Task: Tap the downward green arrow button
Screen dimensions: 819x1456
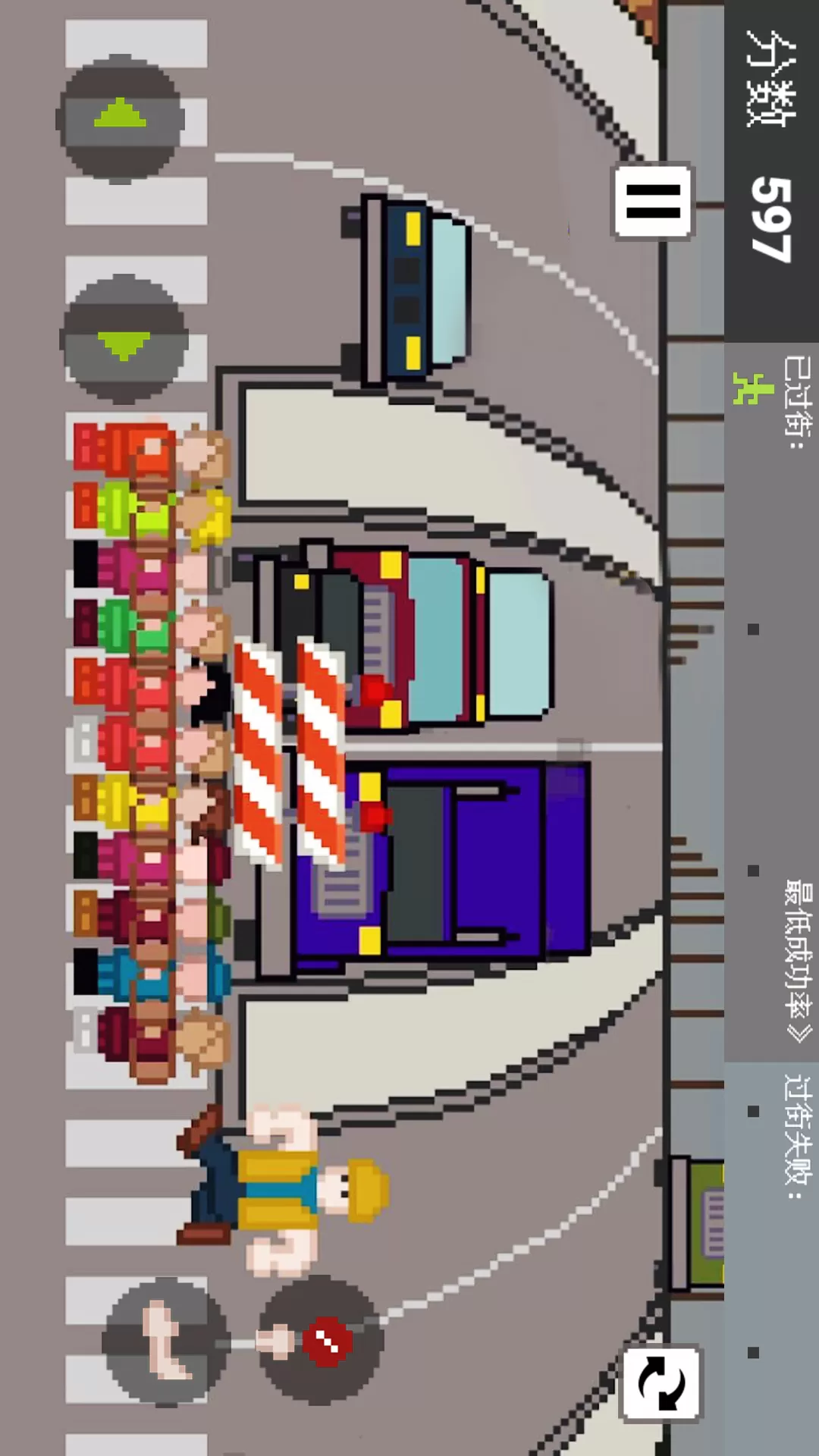Action: coord(124,339)
